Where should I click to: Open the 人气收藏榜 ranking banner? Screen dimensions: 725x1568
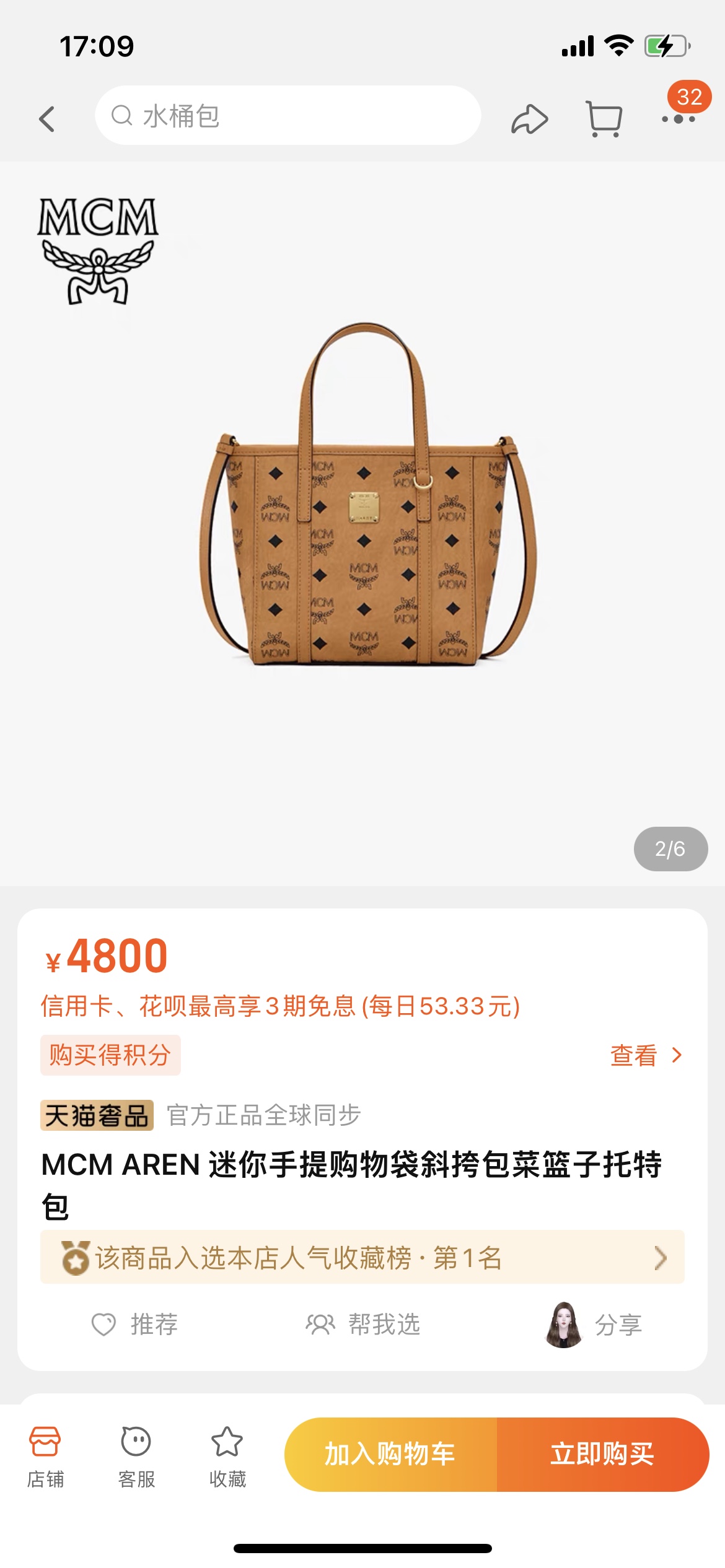362,1257
